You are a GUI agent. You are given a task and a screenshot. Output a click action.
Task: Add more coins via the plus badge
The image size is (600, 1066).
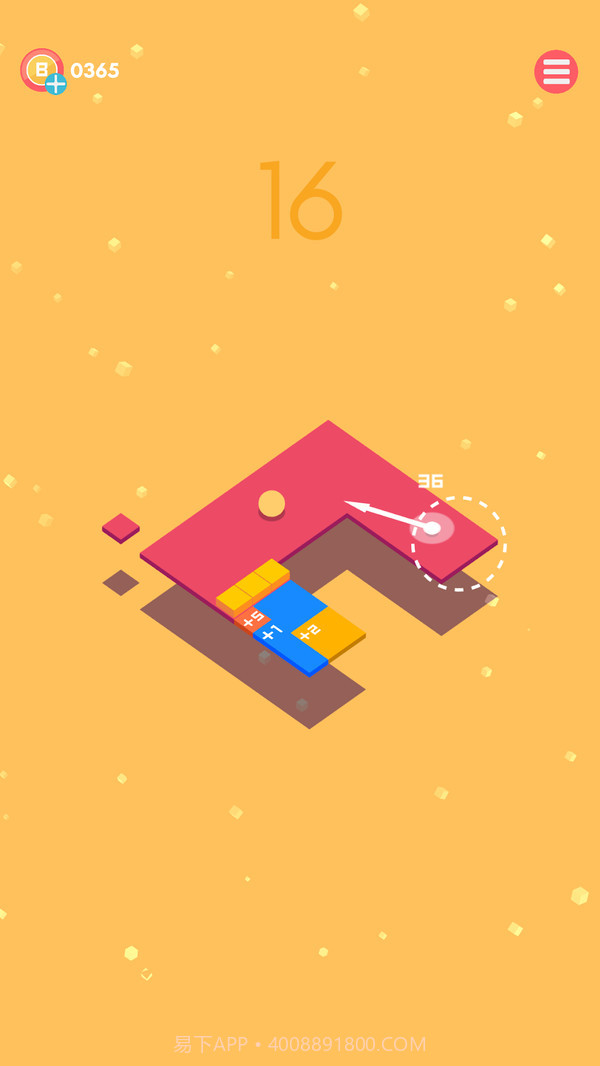(56, 84)
